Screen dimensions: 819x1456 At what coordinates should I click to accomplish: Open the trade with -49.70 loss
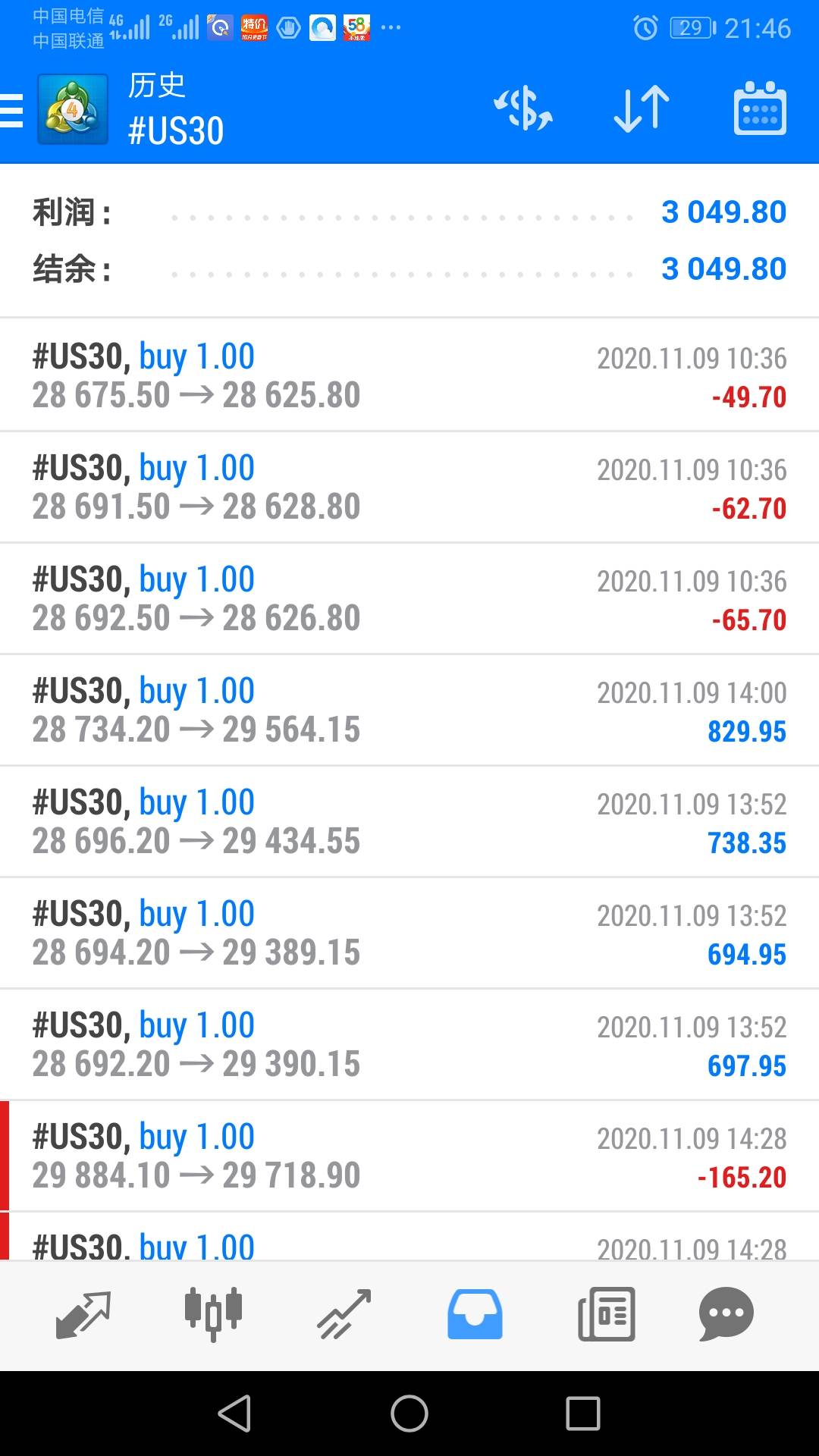click(x=409, y=375)
